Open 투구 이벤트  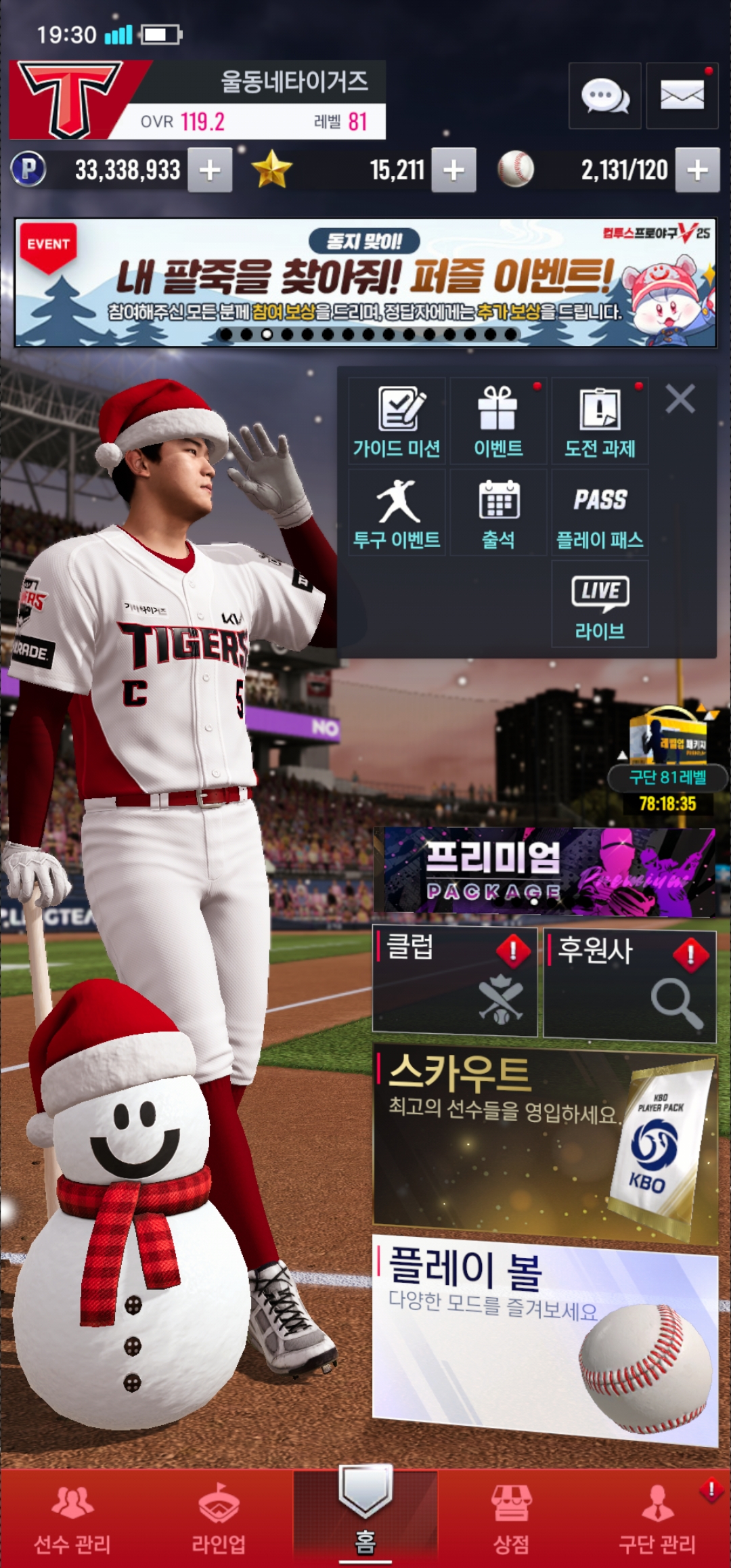point(397,513)
